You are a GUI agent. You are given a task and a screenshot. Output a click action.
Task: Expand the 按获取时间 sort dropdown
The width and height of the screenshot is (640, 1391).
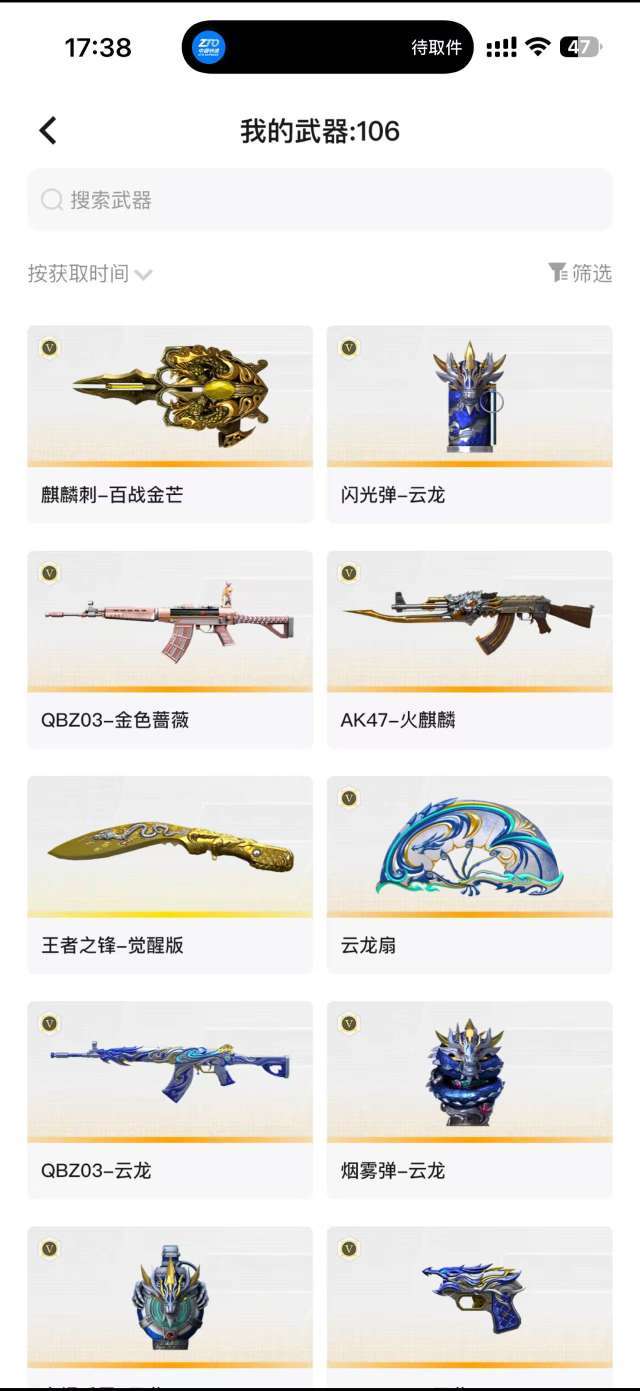pyautogui.click(x=90, y=274)
